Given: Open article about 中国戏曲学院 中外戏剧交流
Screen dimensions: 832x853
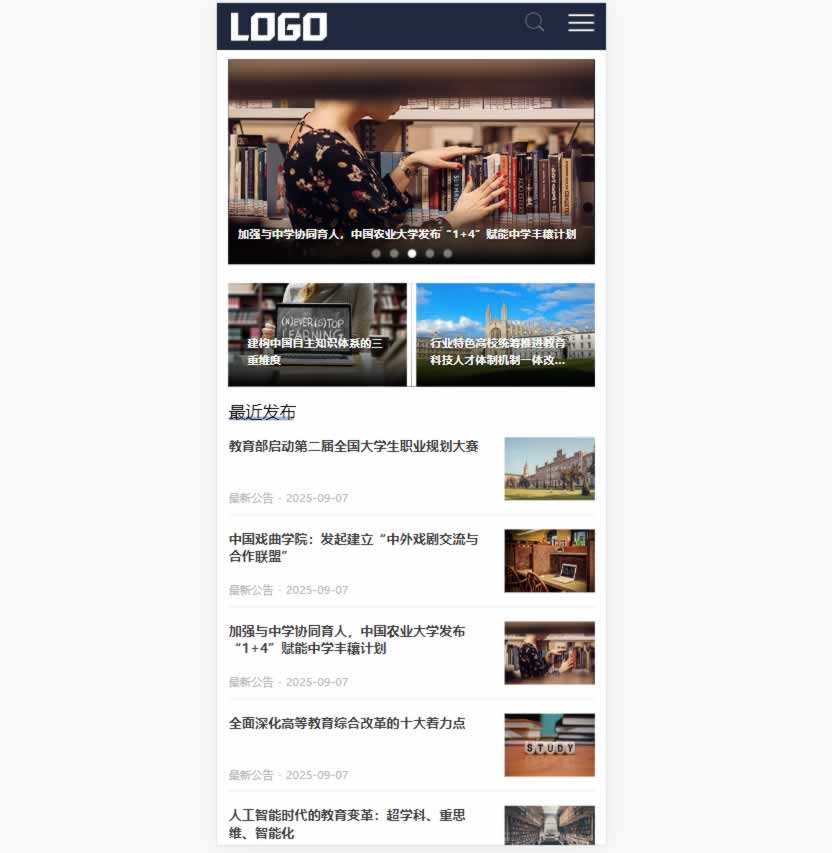Looking at the screenshot, I should [353, 547].
